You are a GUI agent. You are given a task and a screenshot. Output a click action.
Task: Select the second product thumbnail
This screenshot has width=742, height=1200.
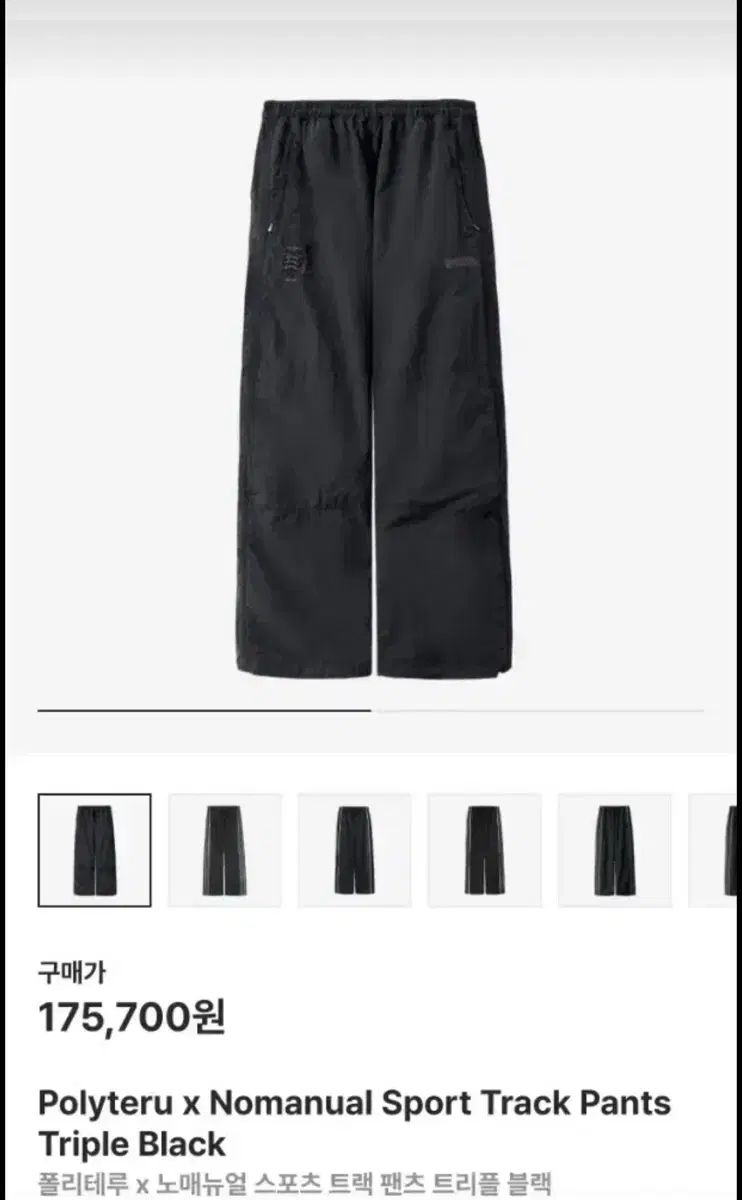(225, 850)
